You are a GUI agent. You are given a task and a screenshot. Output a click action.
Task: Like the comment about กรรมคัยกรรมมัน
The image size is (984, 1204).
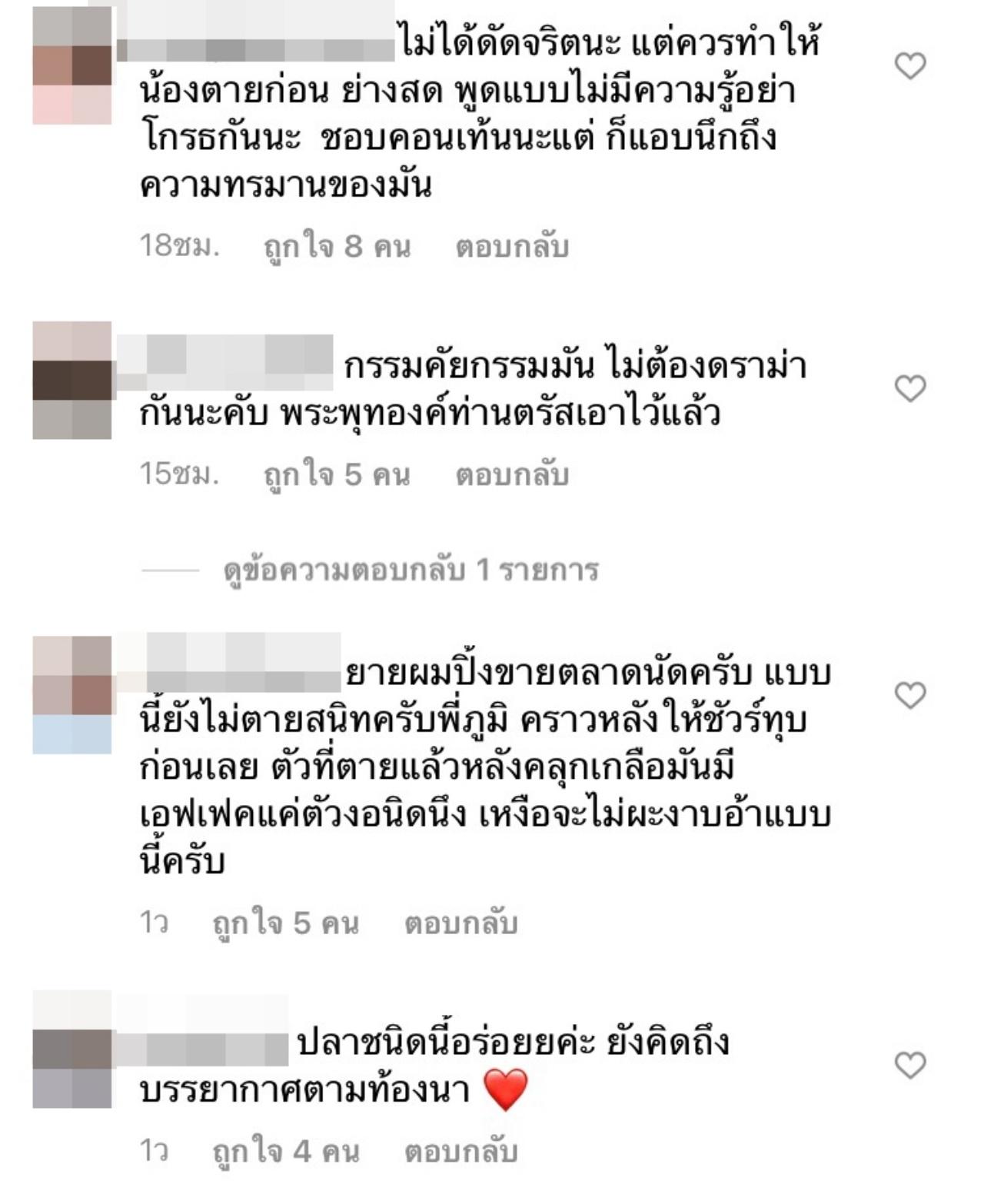click(x=910, y=388)
